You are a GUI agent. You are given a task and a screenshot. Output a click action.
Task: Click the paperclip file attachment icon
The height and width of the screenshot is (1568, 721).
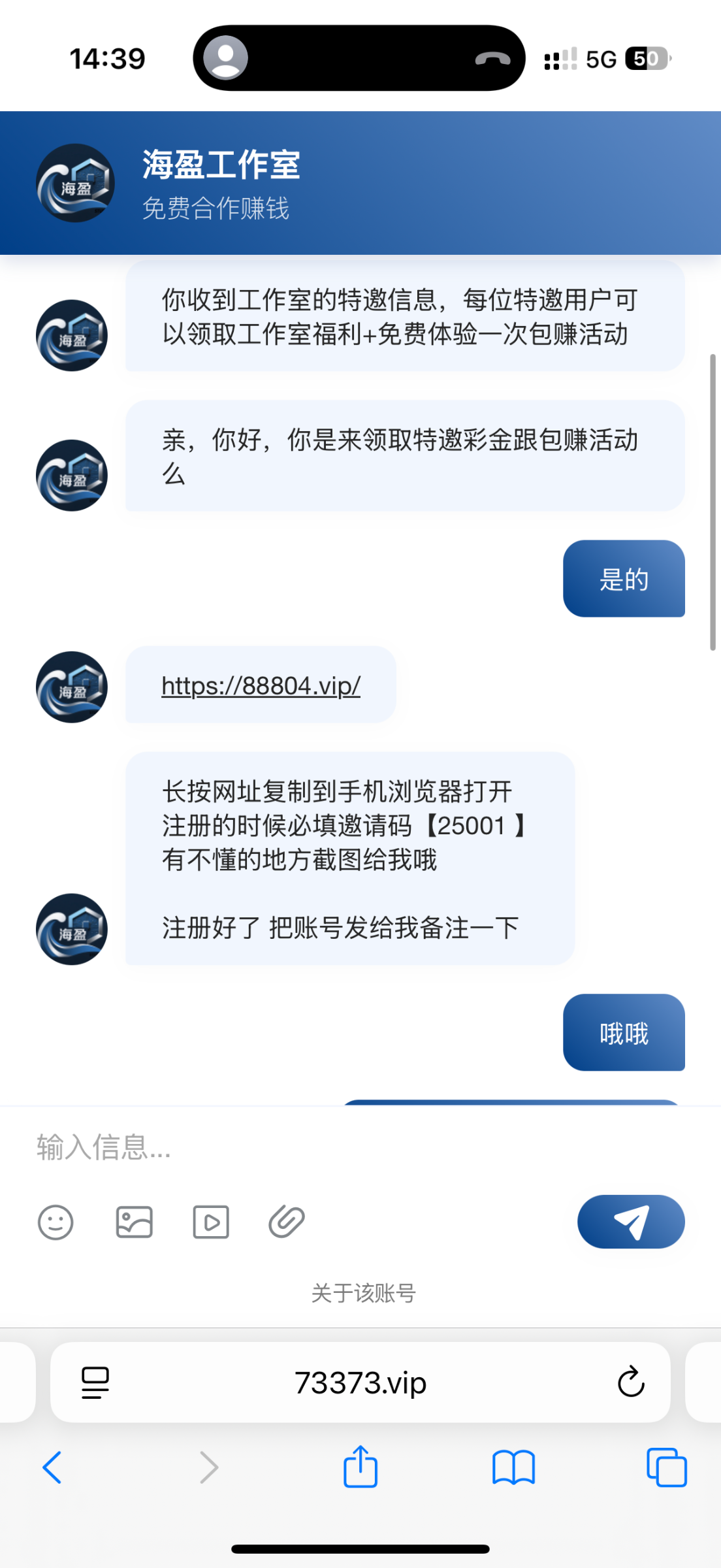click(x=286, y=1220)
